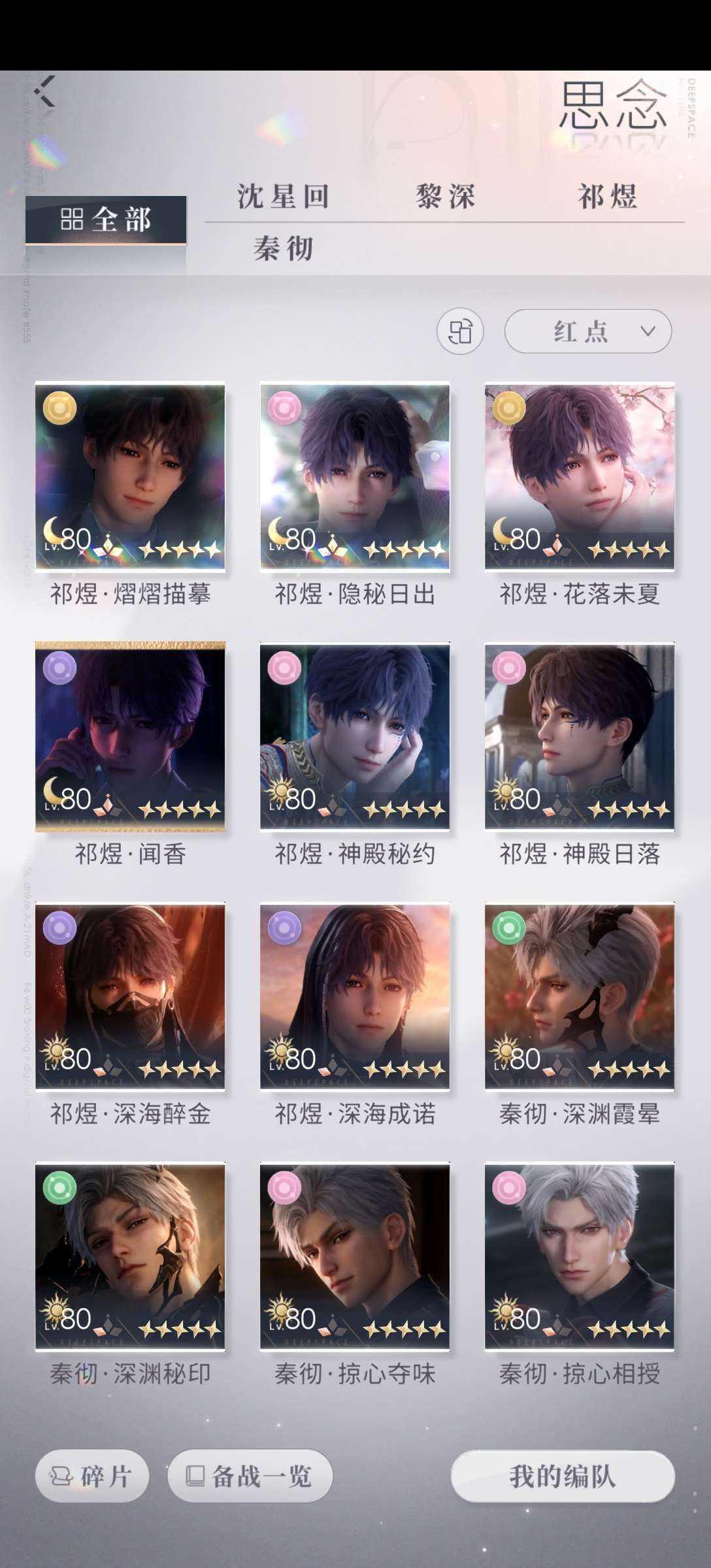Open the 碎片 fragments button
This screenshot has width=711, height=1568.
[x=92, y=1476]
